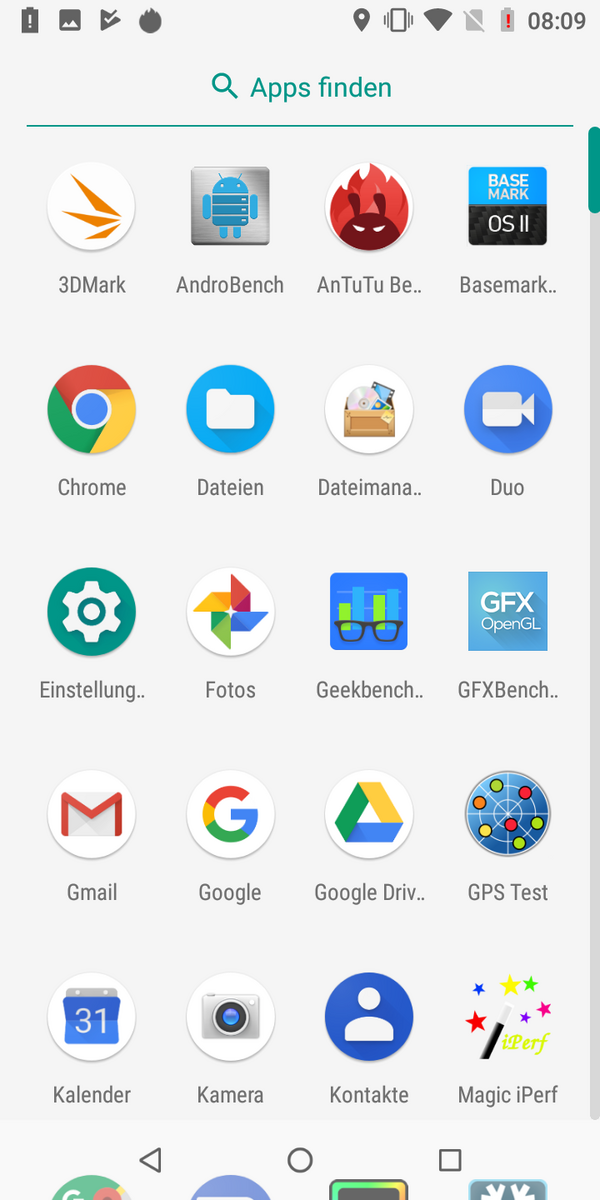600x1200 pixels.
Task: Open the Dateimanager app
Action: pos(369,409)
